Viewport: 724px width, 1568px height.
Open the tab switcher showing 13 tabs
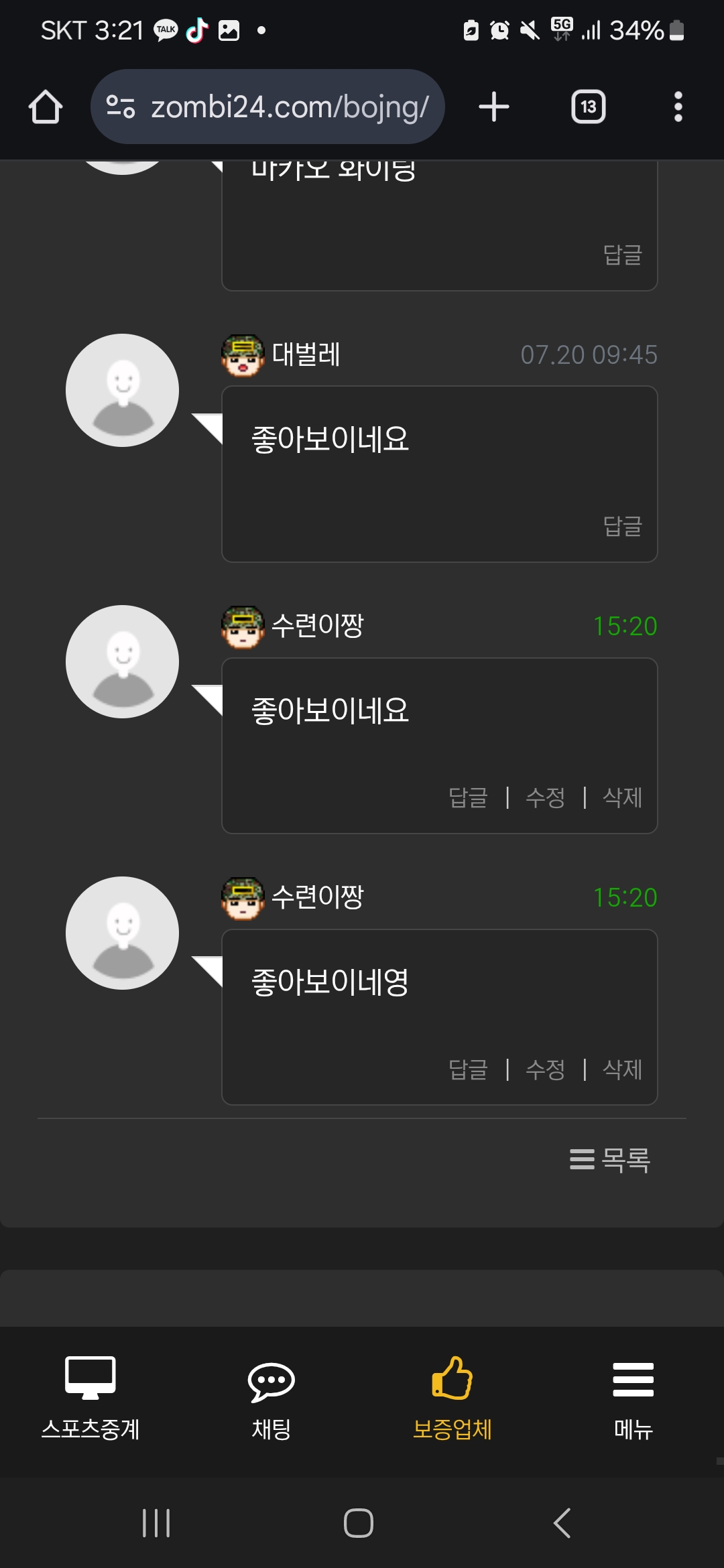click(x=589, y=107)
